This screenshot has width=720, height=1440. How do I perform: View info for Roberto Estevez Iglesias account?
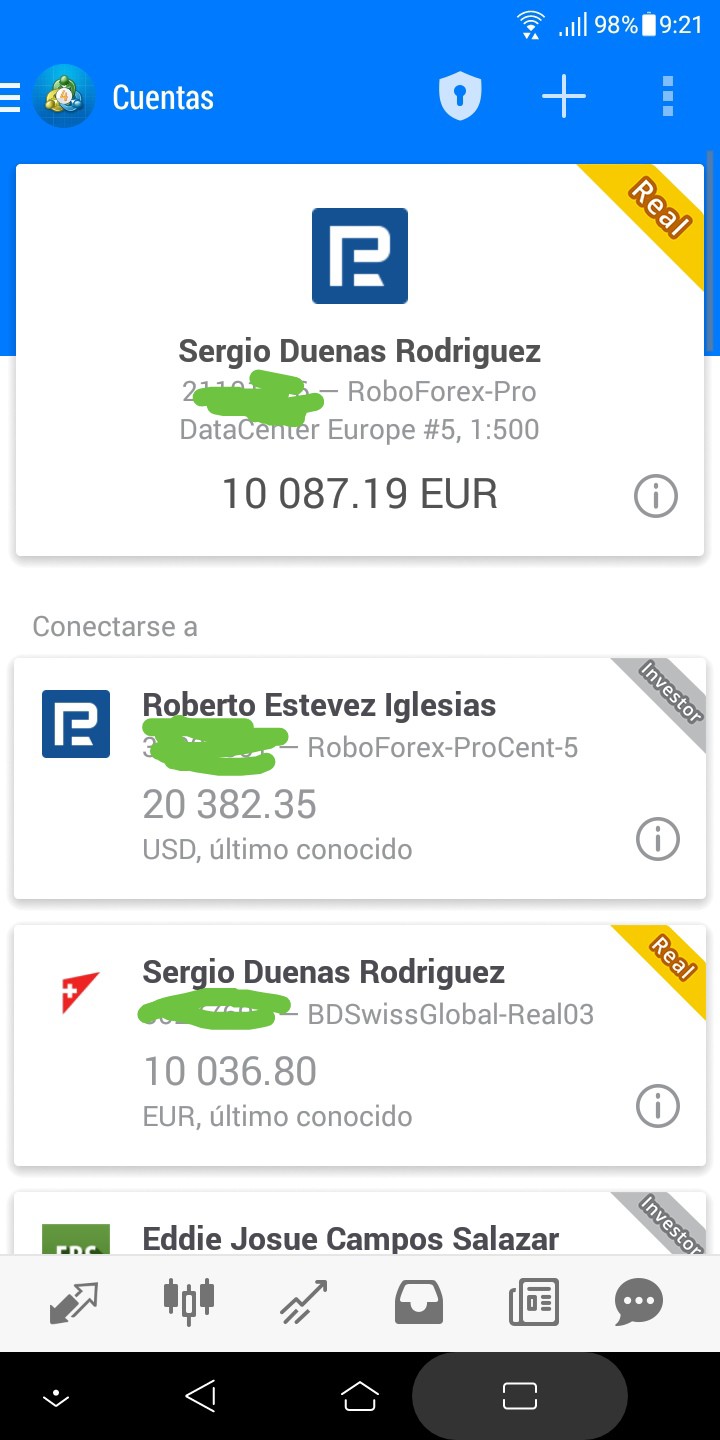coord(658,840)
